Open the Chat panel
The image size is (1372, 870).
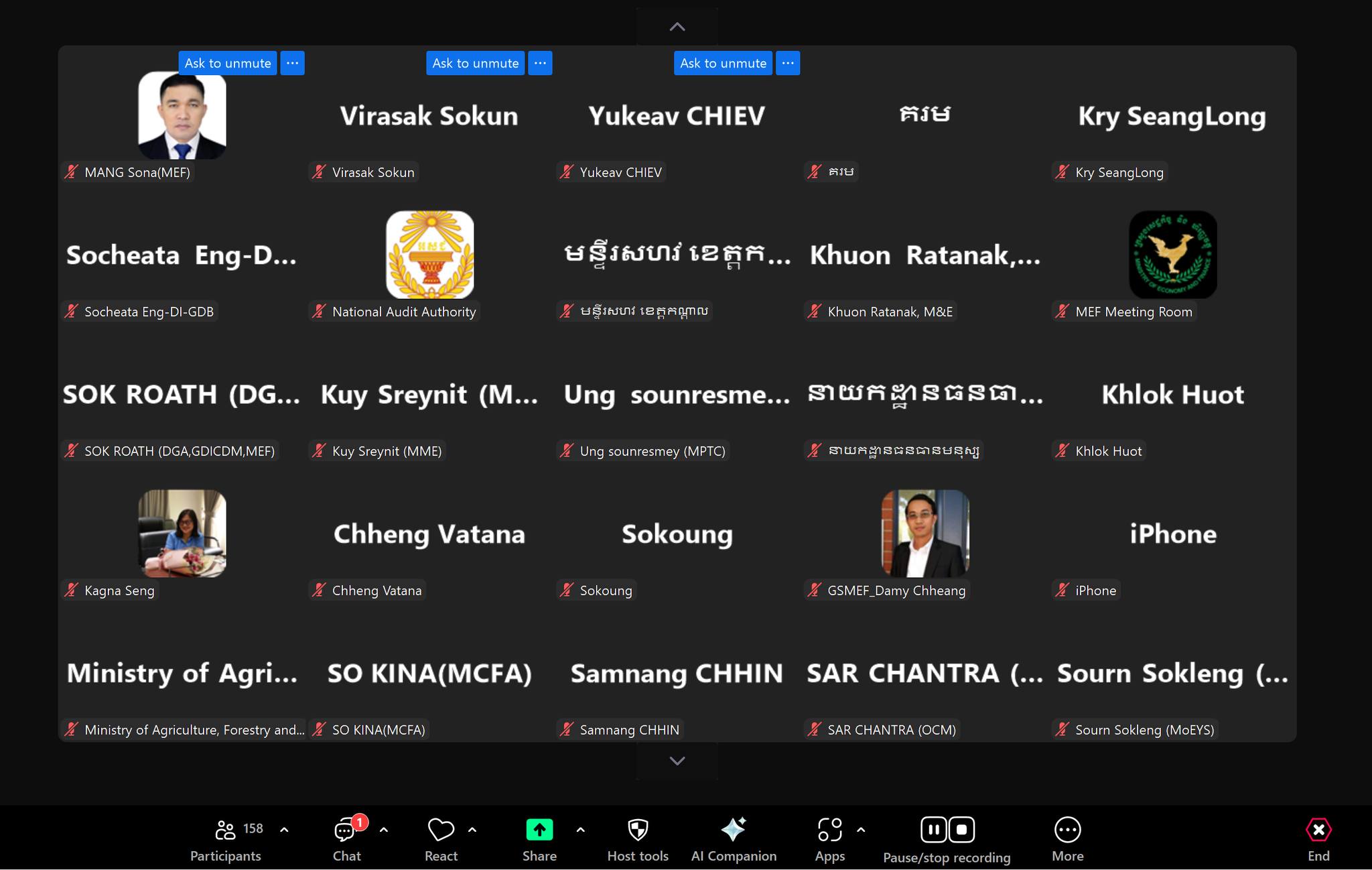point(346,839)
